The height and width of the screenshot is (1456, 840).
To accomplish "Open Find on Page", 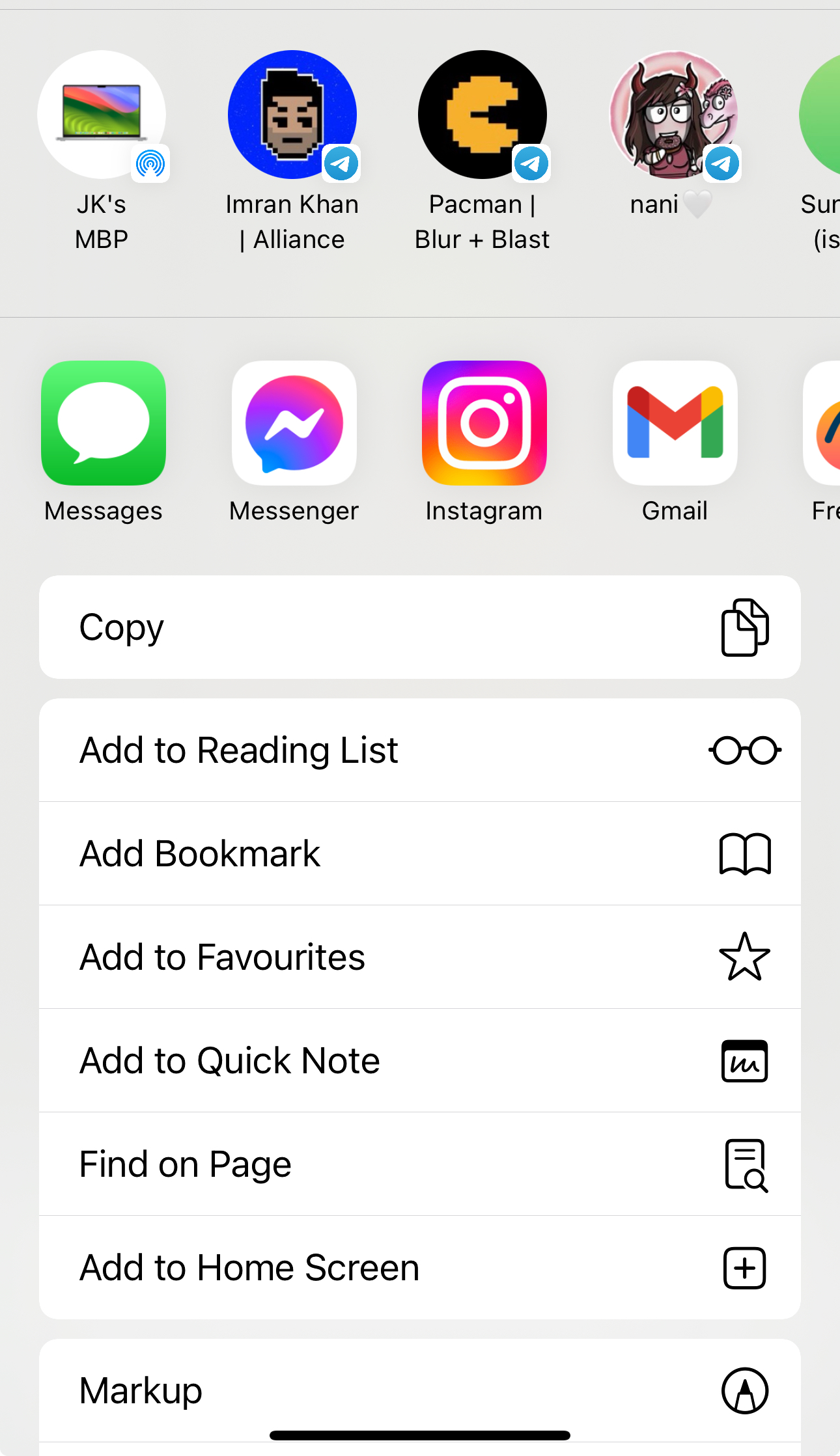I will click(419, 1164).
